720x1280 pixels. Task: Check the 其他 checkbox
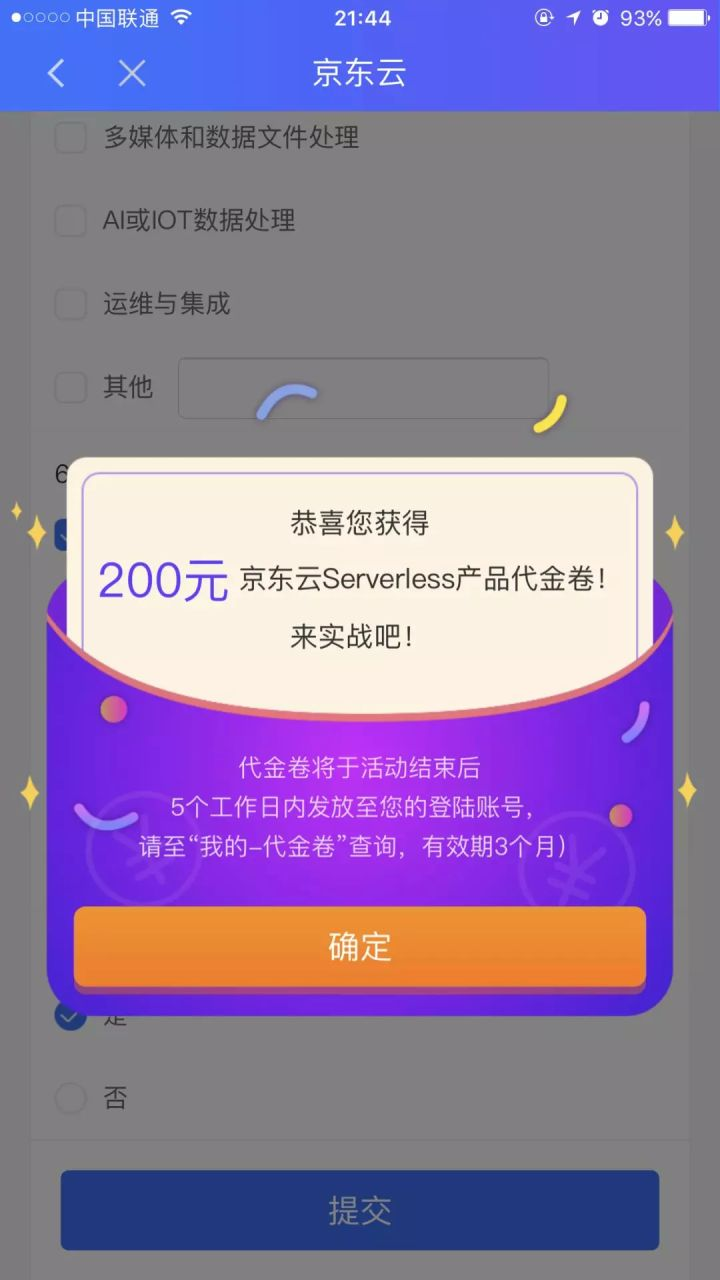pyautogui.click(x=70, y=387)
